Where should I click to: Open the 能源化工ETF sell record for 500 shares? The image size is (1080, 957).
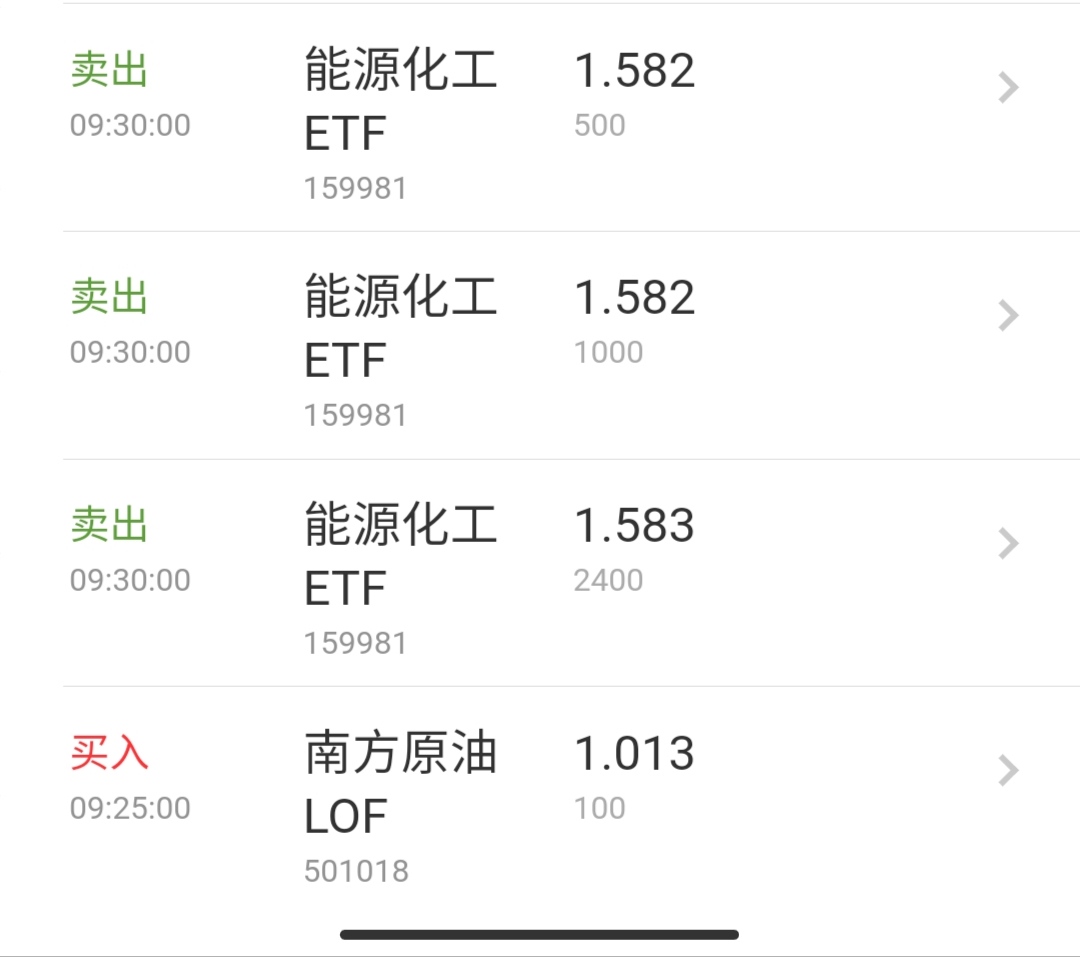click(x=571, y=118)
